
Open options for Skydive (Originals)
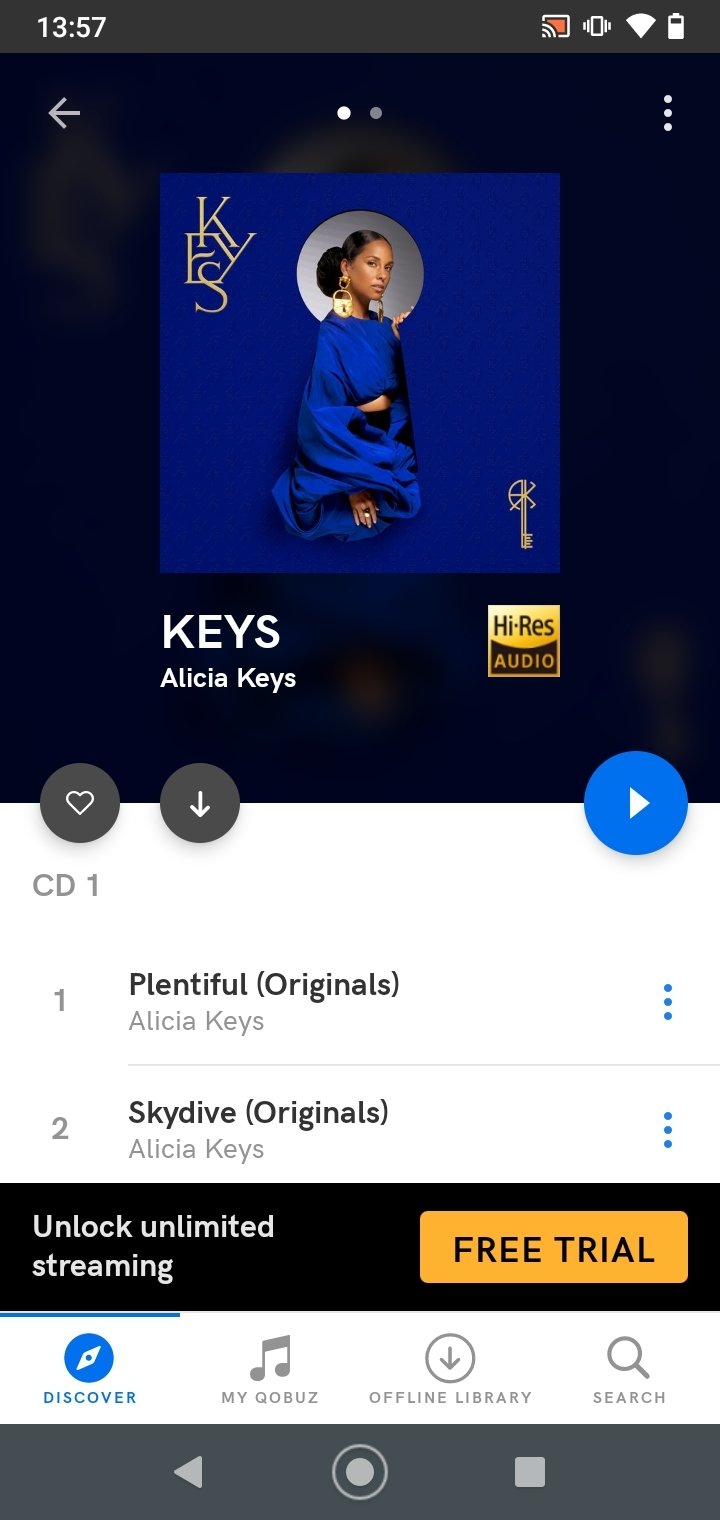tap(668, 1130)
